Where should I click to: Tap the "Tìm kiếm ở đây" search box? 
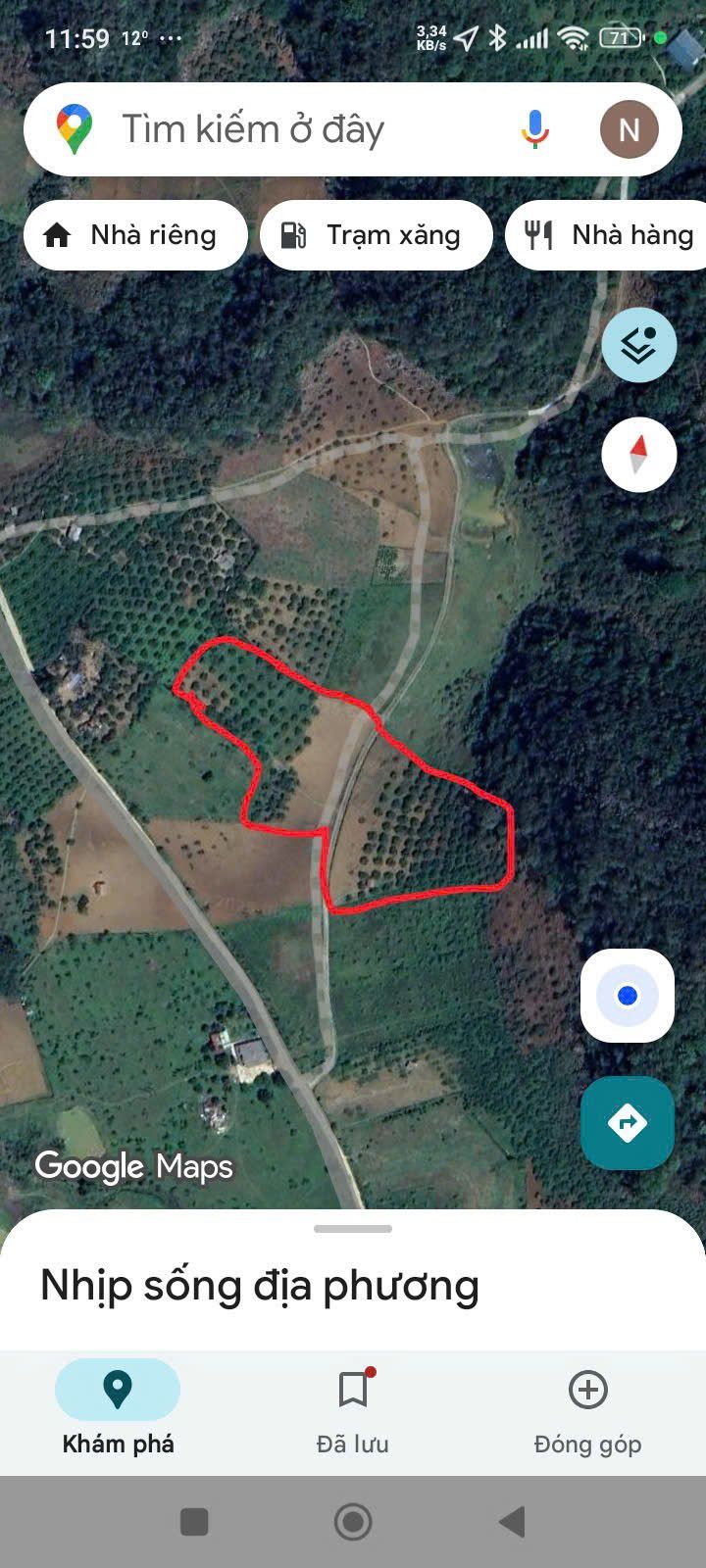coord(294,129)
